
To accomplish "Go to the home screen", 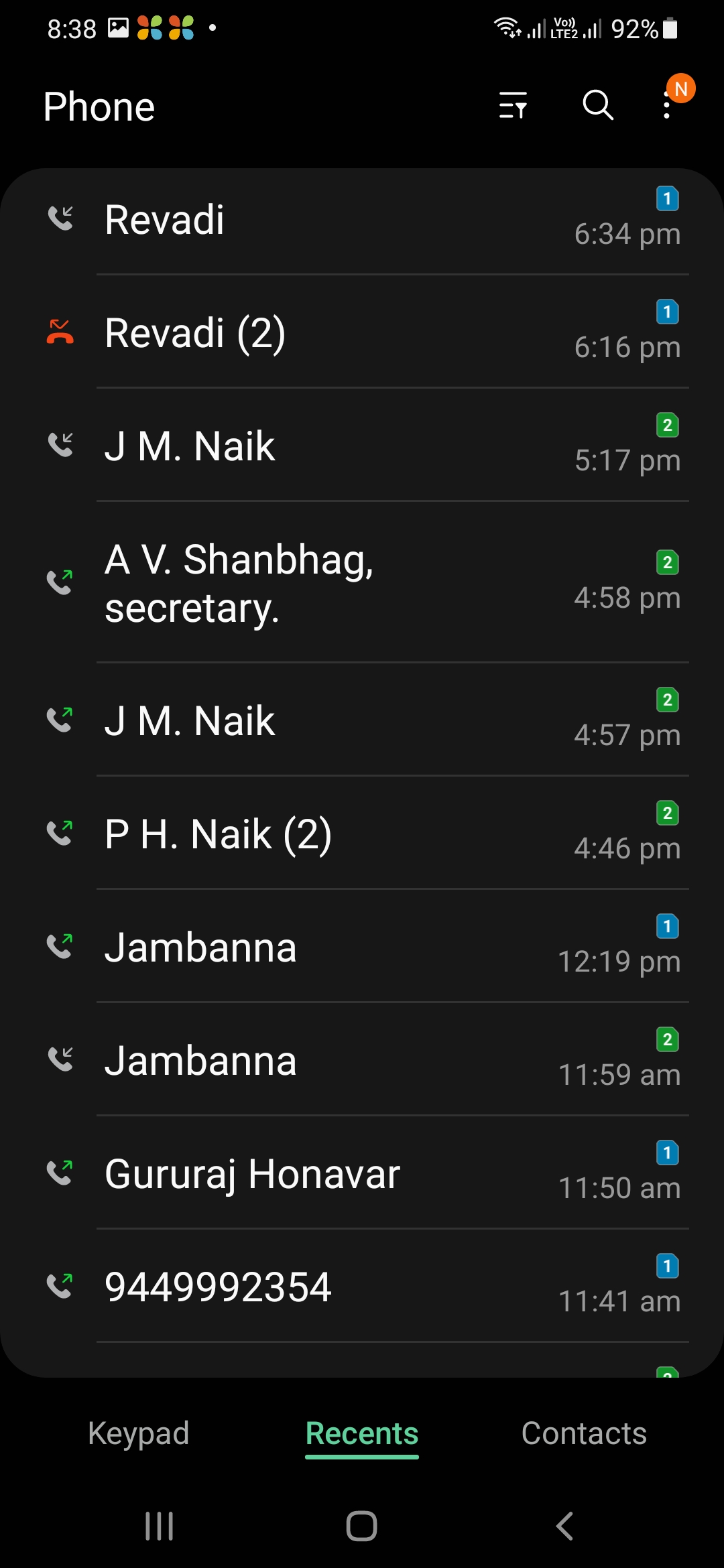I will click(x=362, y=1526).
